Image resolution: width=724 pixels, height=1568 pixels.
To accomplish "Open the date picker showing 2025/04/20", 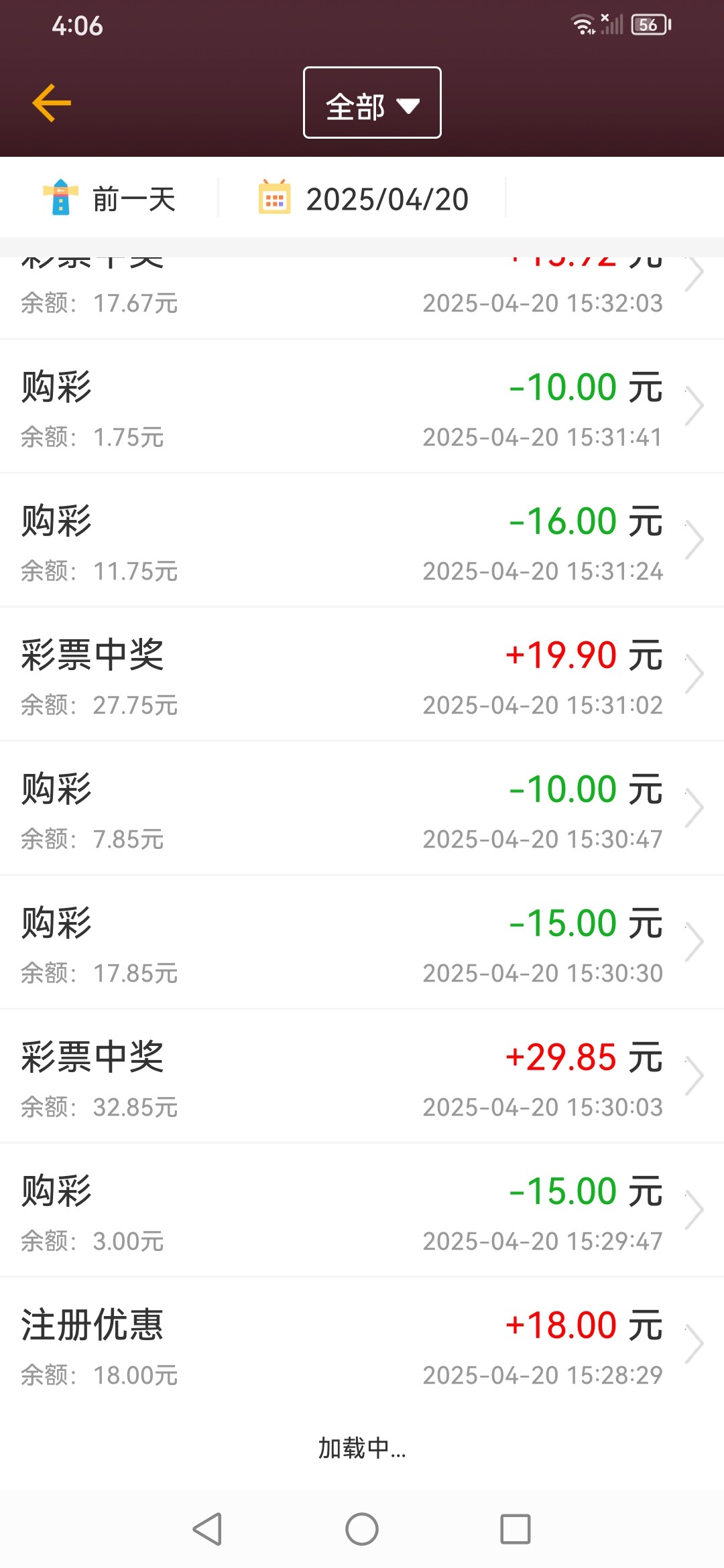I will 364,199.
